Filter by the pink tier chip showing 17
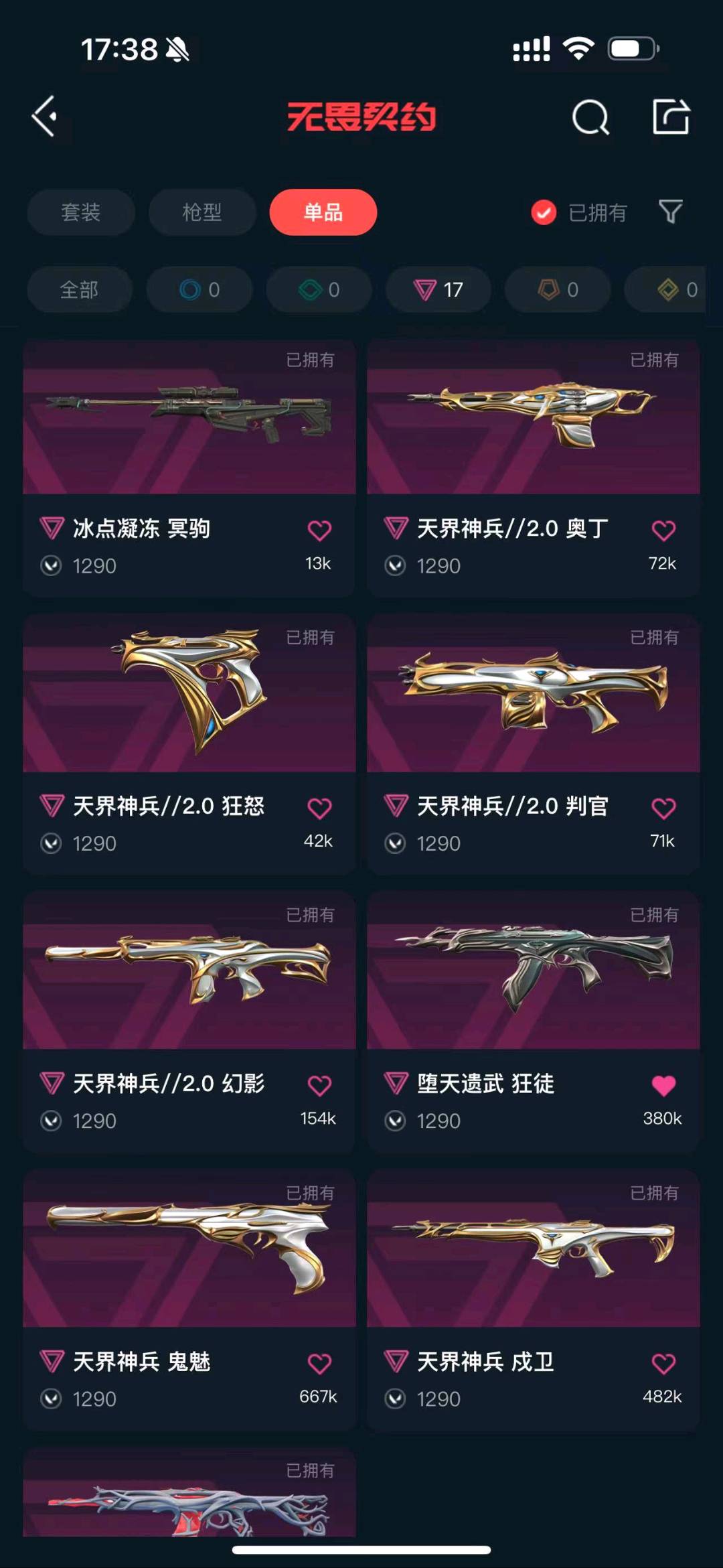 click(x=438, y=290)
